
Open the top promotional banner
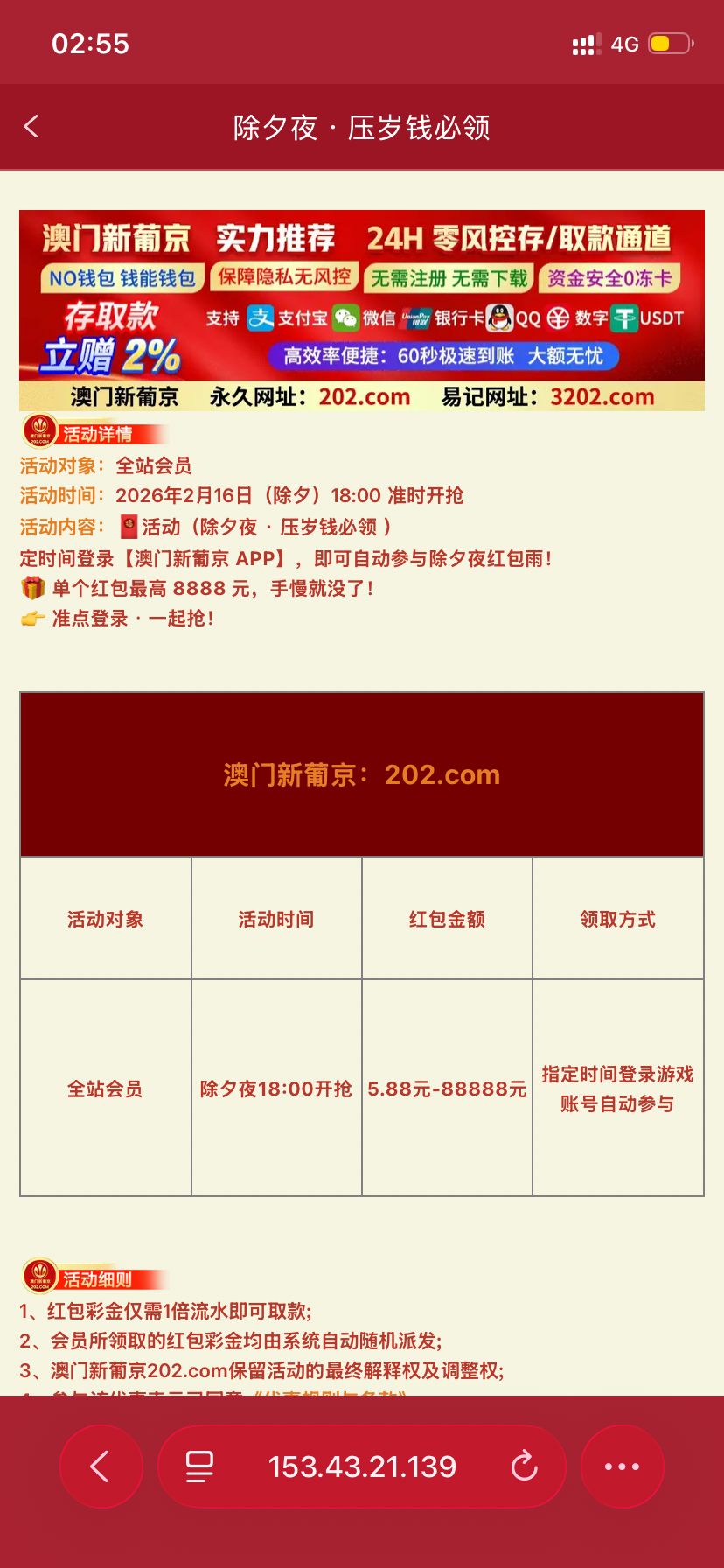tap(362, 310)
